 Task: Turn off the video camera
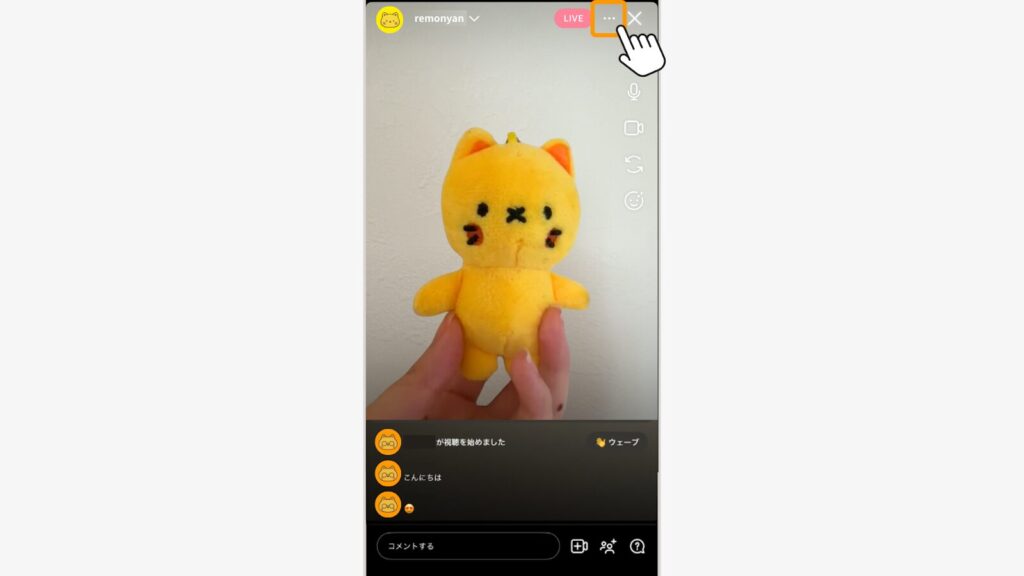pyautogui.click(x=634, y=128)
